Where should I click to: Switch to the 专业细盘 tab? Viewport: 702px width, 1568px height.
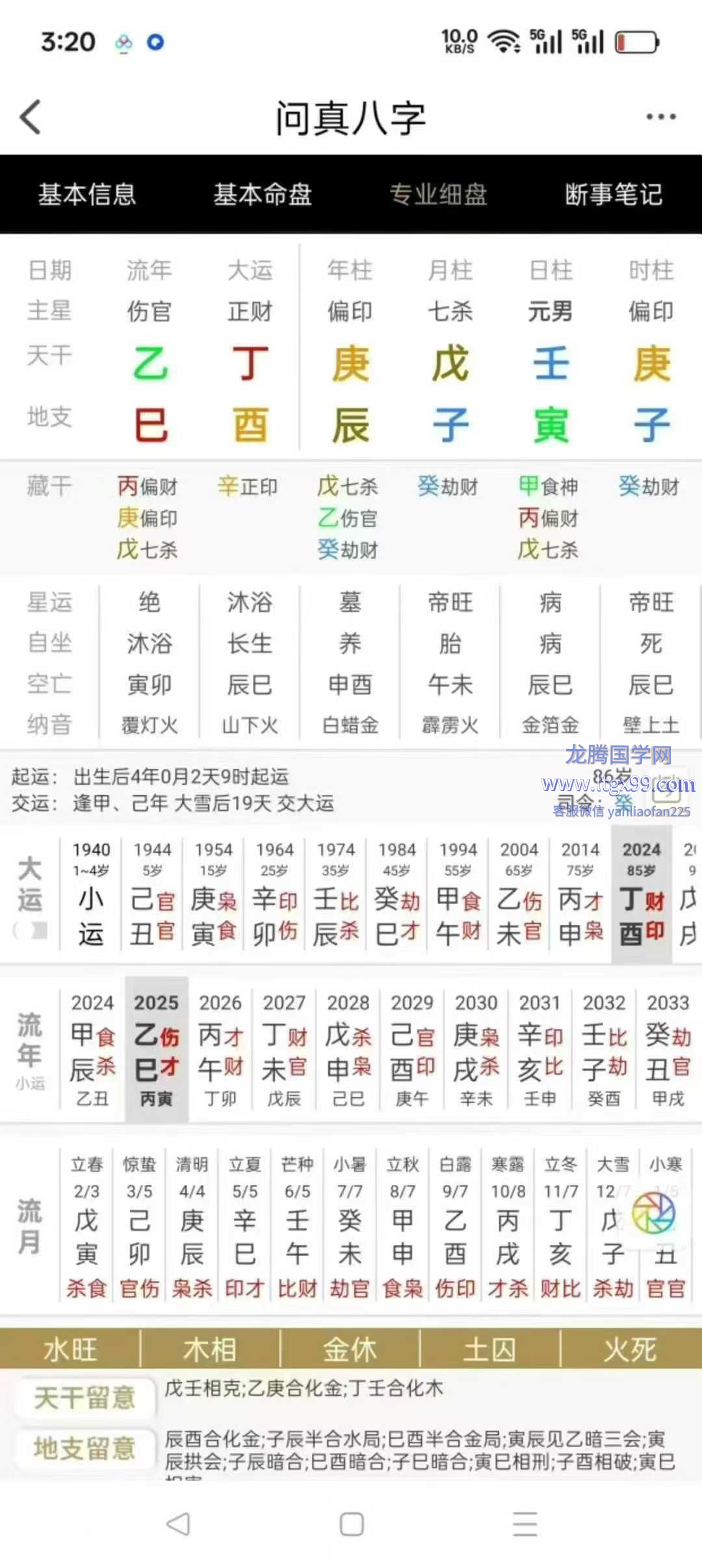point(438,194)
